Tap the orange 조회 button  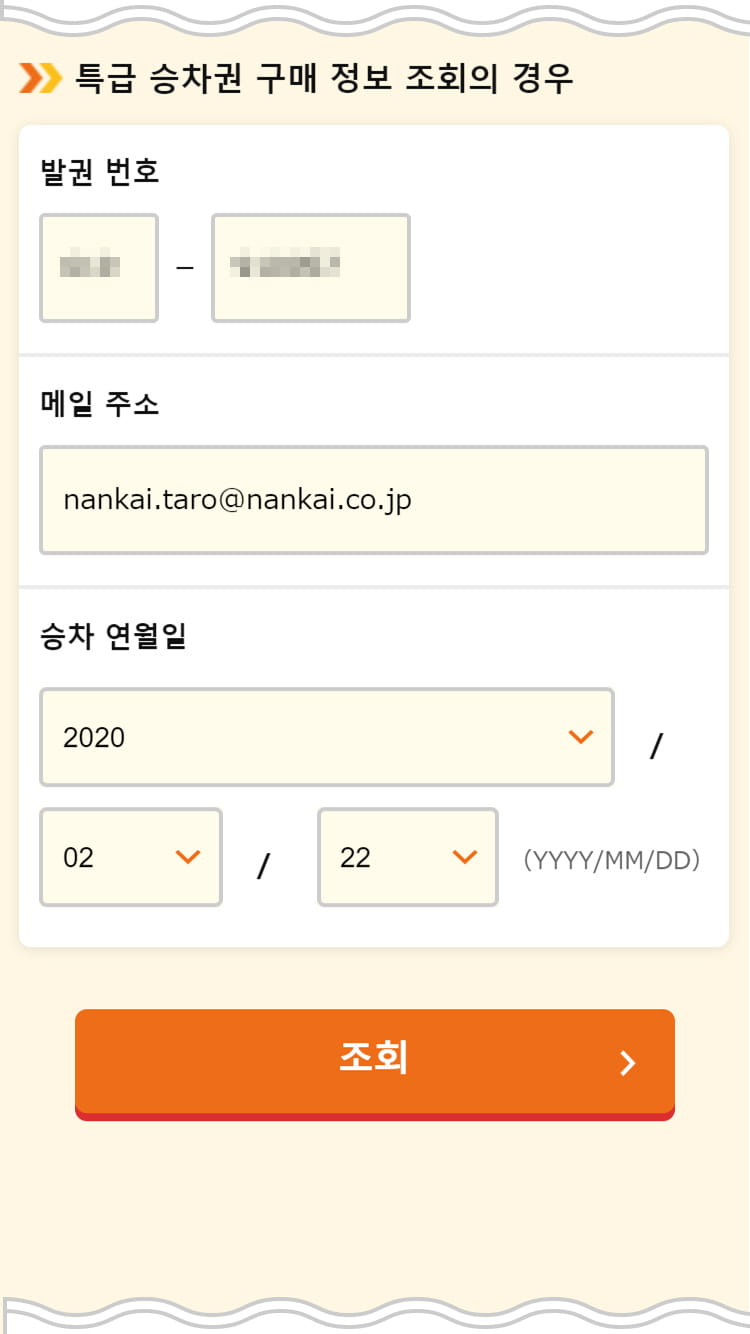[375, 1064]
